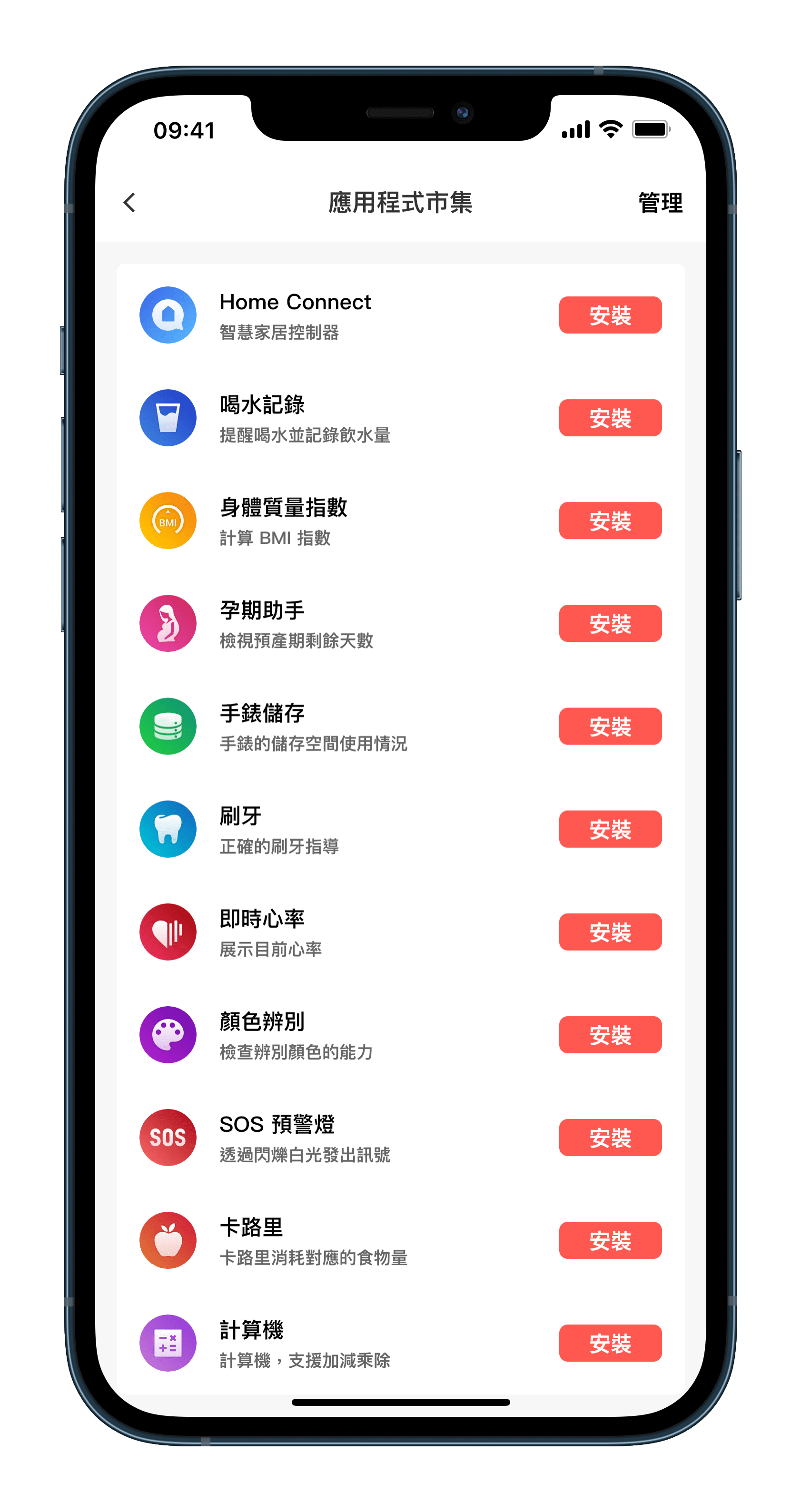Install 手錶儲存
Image resolution: width=801 pixels, height=1512 pixels.
[x=610, y=727]
